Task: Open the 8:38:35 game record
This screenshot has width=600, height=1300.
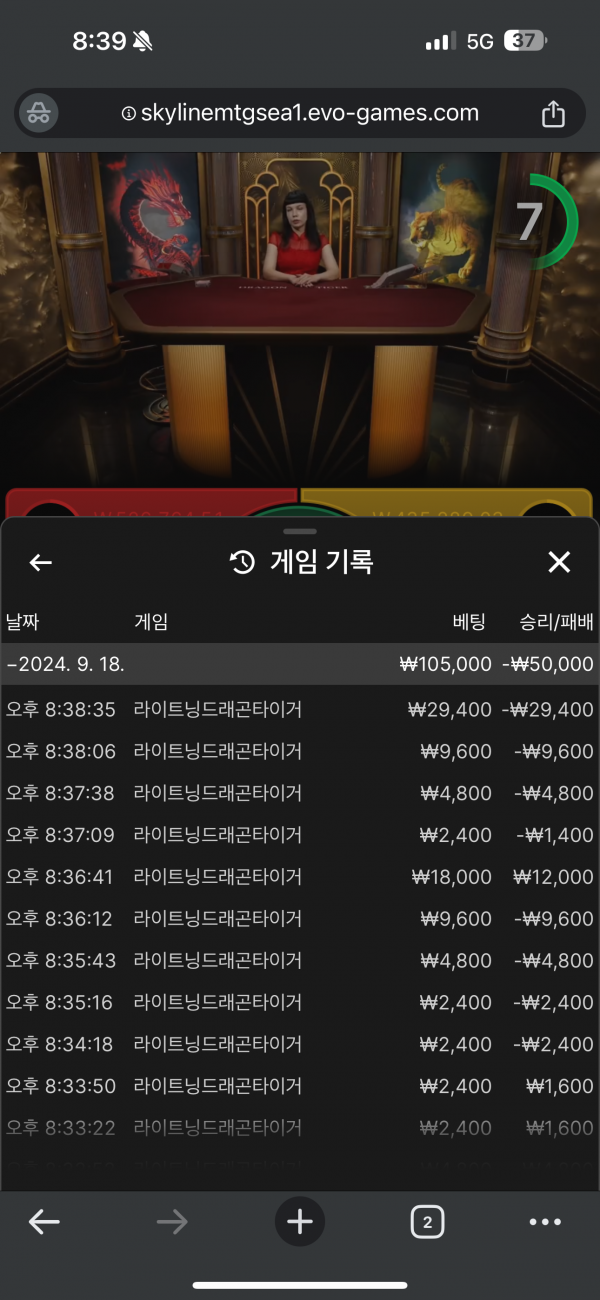Action: click(300, 710)
